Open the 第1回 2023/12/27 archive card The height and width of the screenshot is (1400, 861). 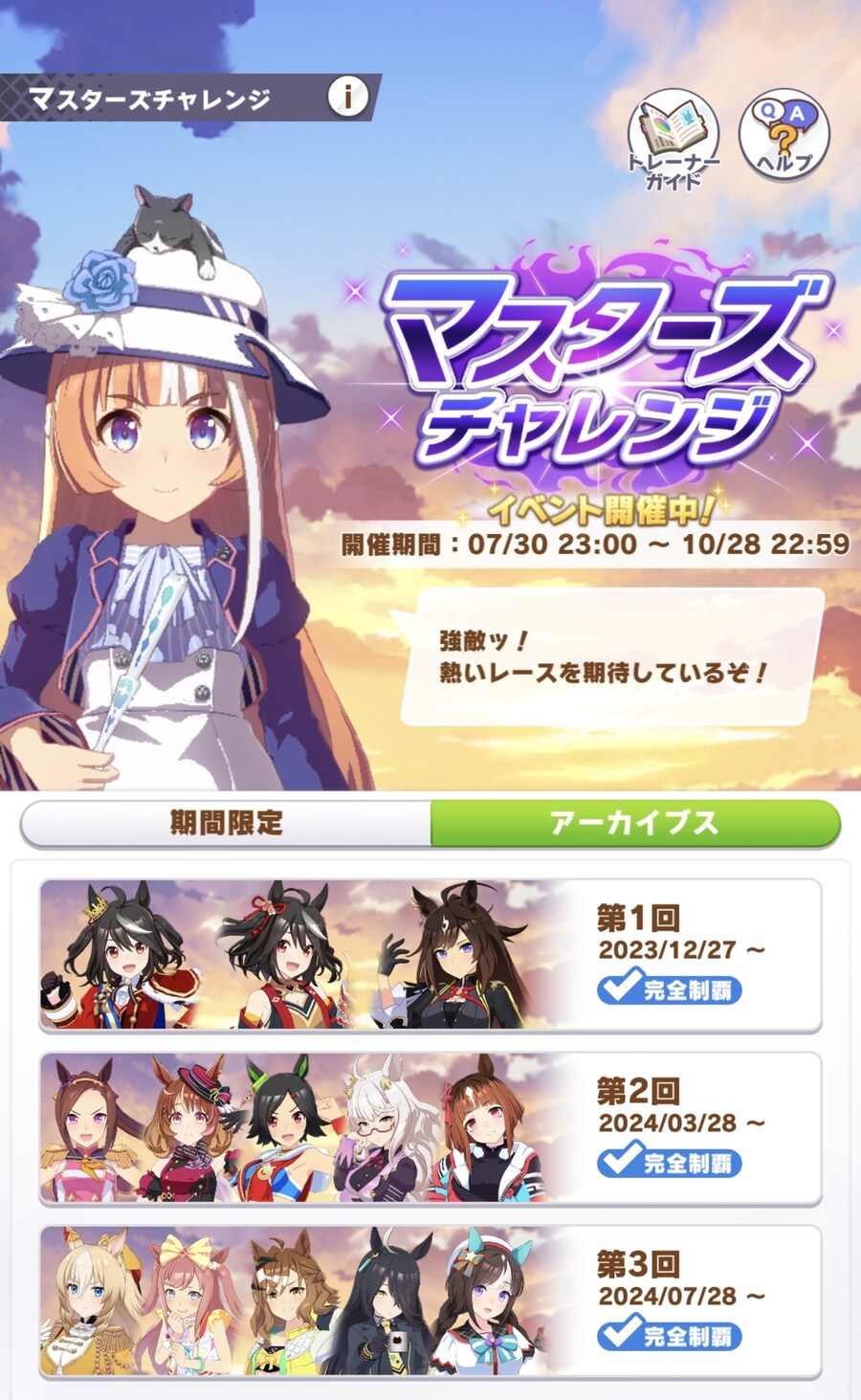click(430, 955)
